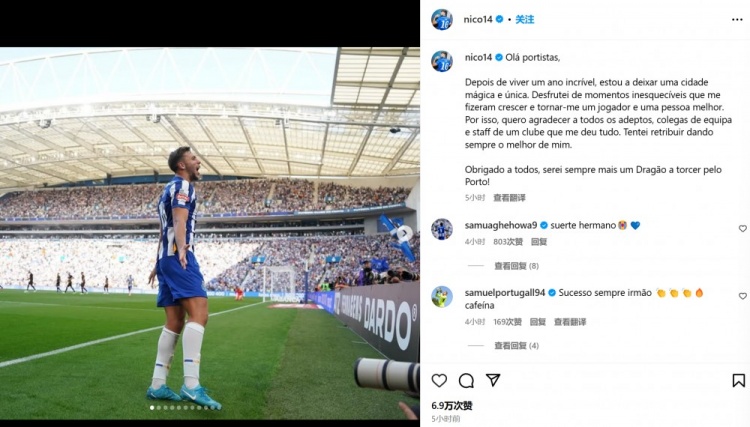Screen dimensions: 750x427
Task: Open the comment bubble icon
Action: pyautogui.click(x=466, y=380)
